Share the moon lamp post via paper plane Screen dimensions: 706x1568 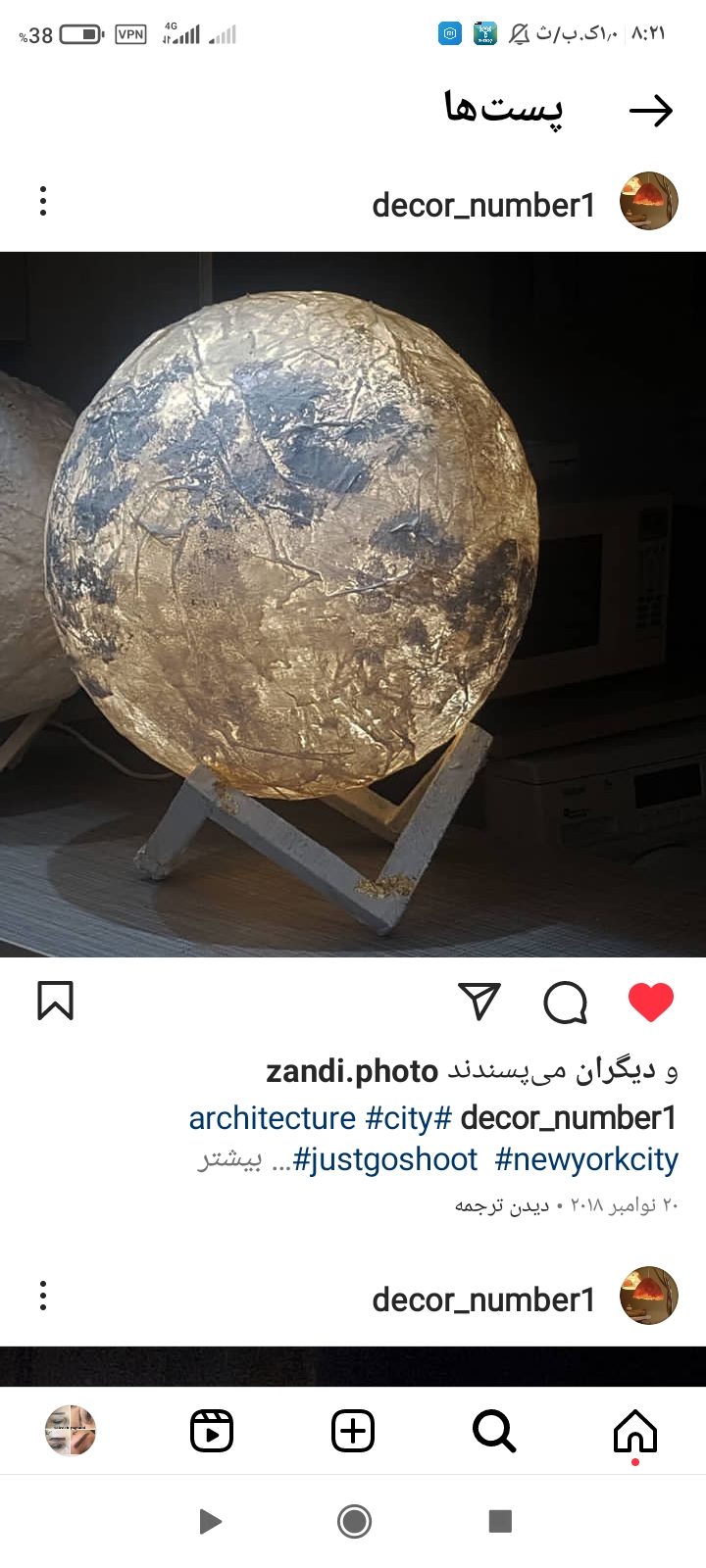[x=479, y=1001]
